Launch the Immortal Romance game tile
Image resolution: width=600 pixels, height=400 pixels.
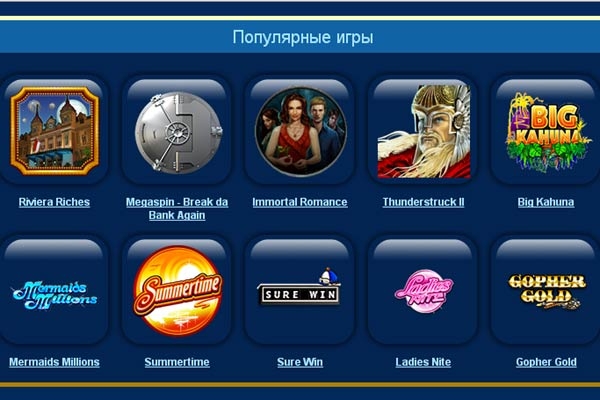300,131
